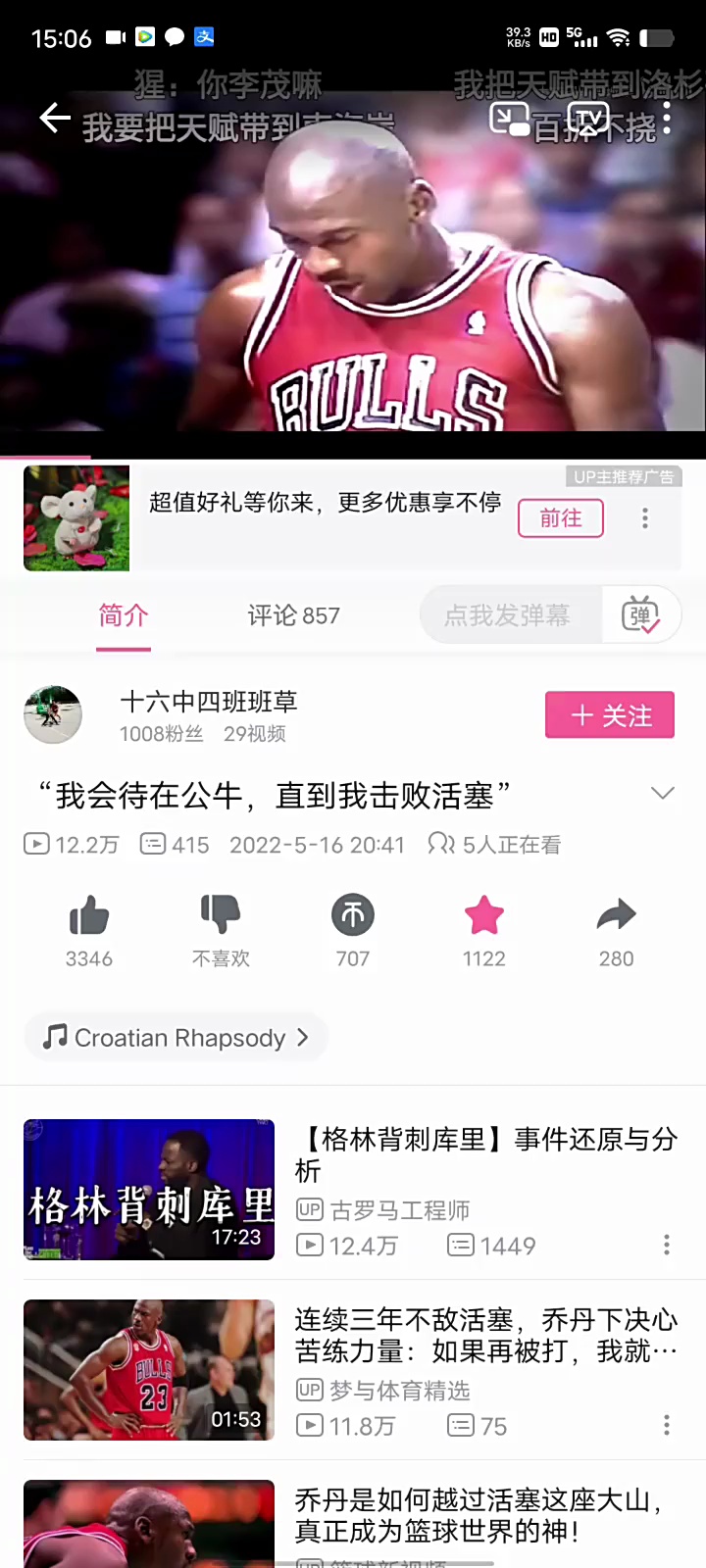Image resolution: width=706 pixels, height=1568 pixels.
Task: Select the 简介 tab
Action: point(124,615)
